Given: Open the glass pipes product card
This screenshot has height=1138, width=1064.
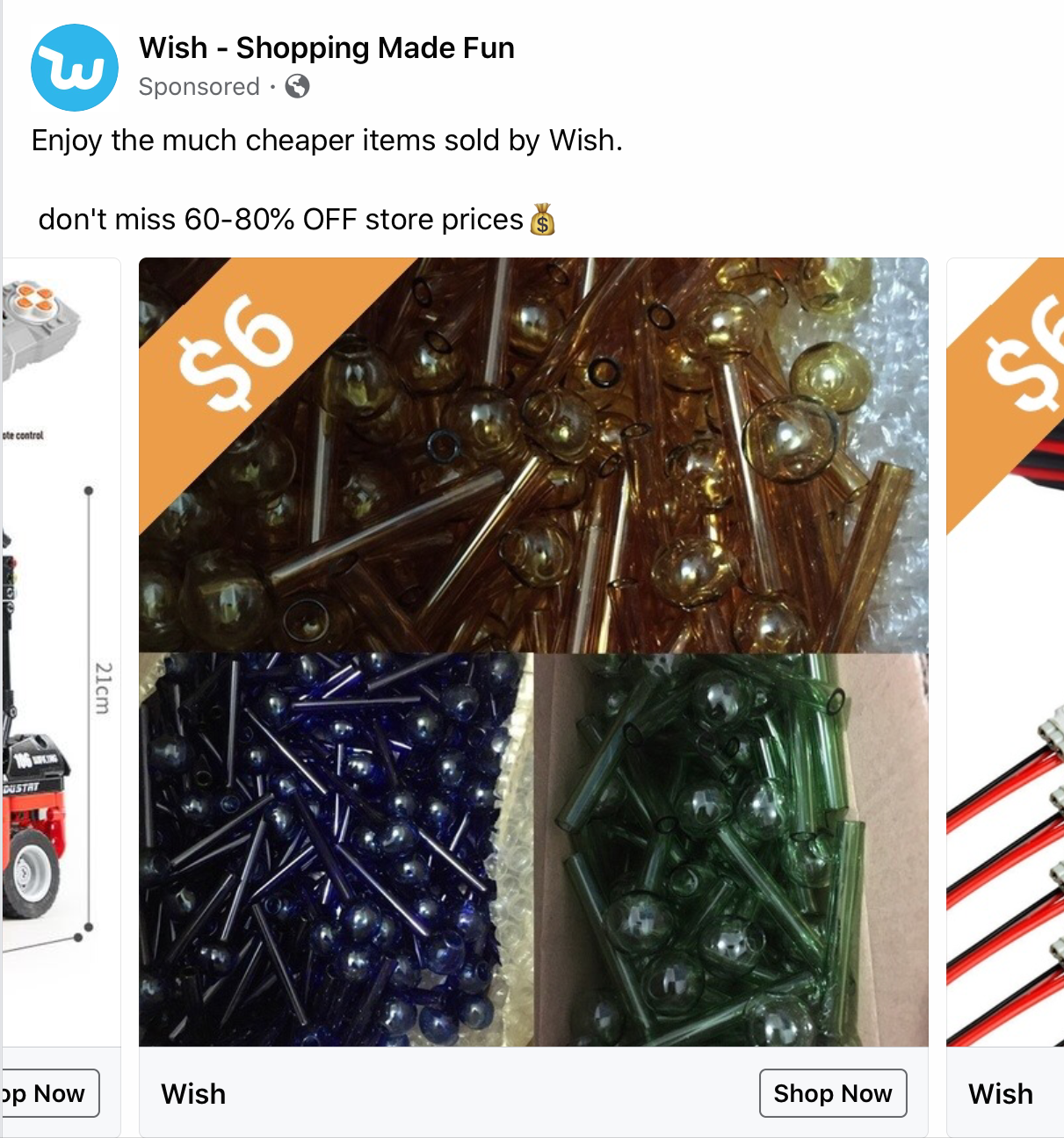Looking at the screenshot, I should pyautogui.click(x=533, y=651).
